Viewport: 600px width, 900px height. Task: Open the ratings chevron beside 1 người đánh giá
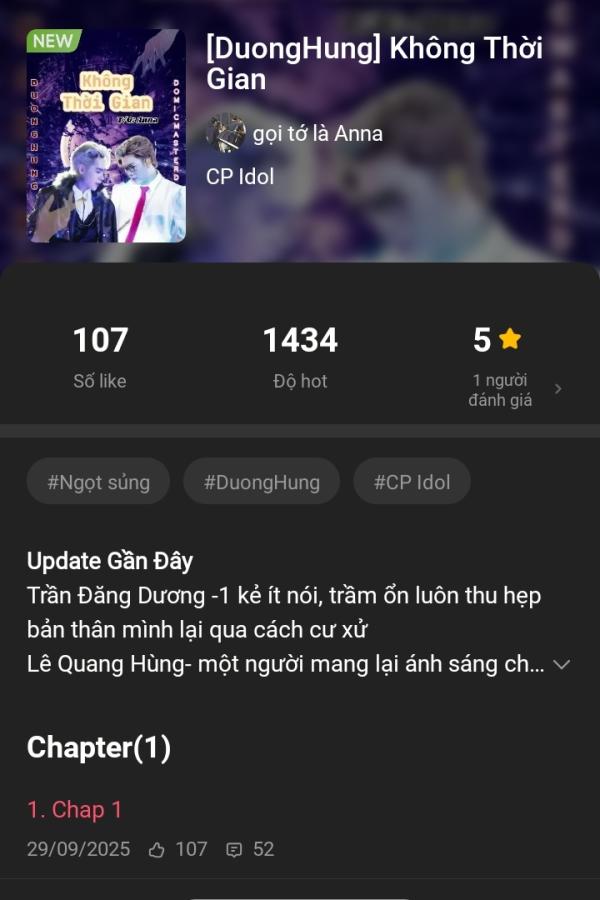coord(558,389)
